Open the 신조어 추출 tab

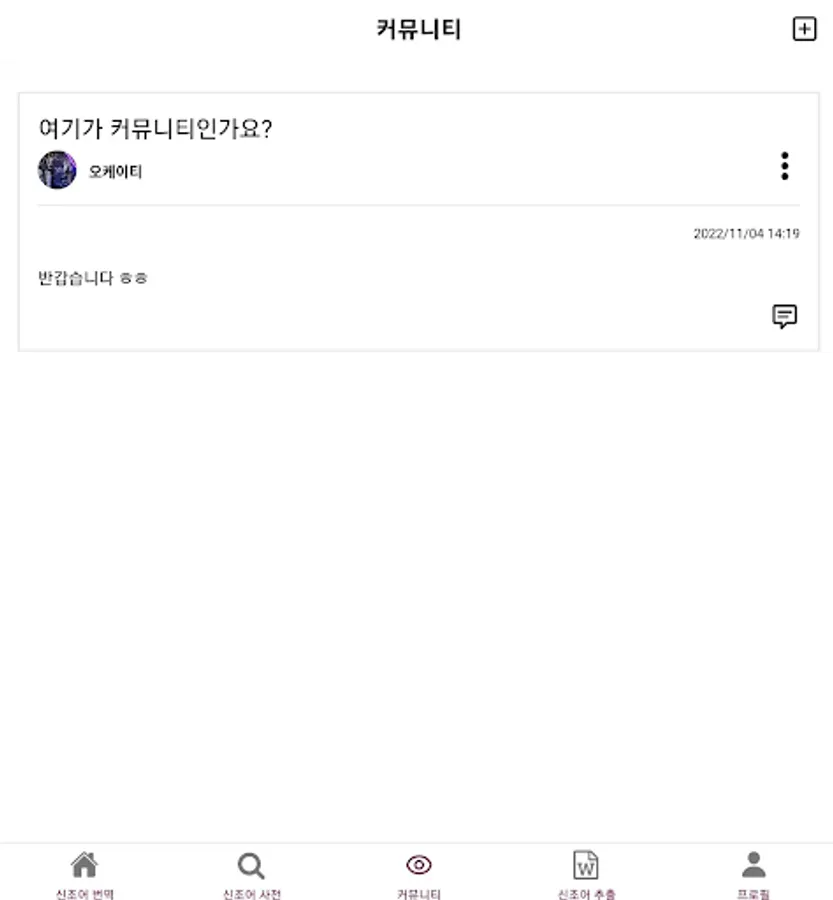click(586, 875)
